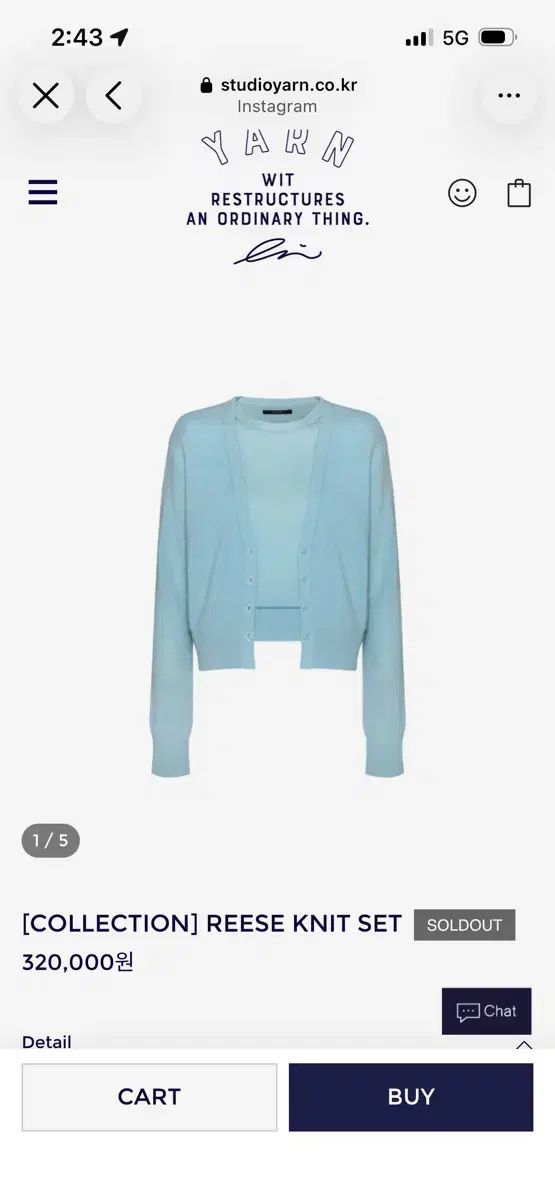
Task: Open the Reese Knit Set product image
Action: 278,587
